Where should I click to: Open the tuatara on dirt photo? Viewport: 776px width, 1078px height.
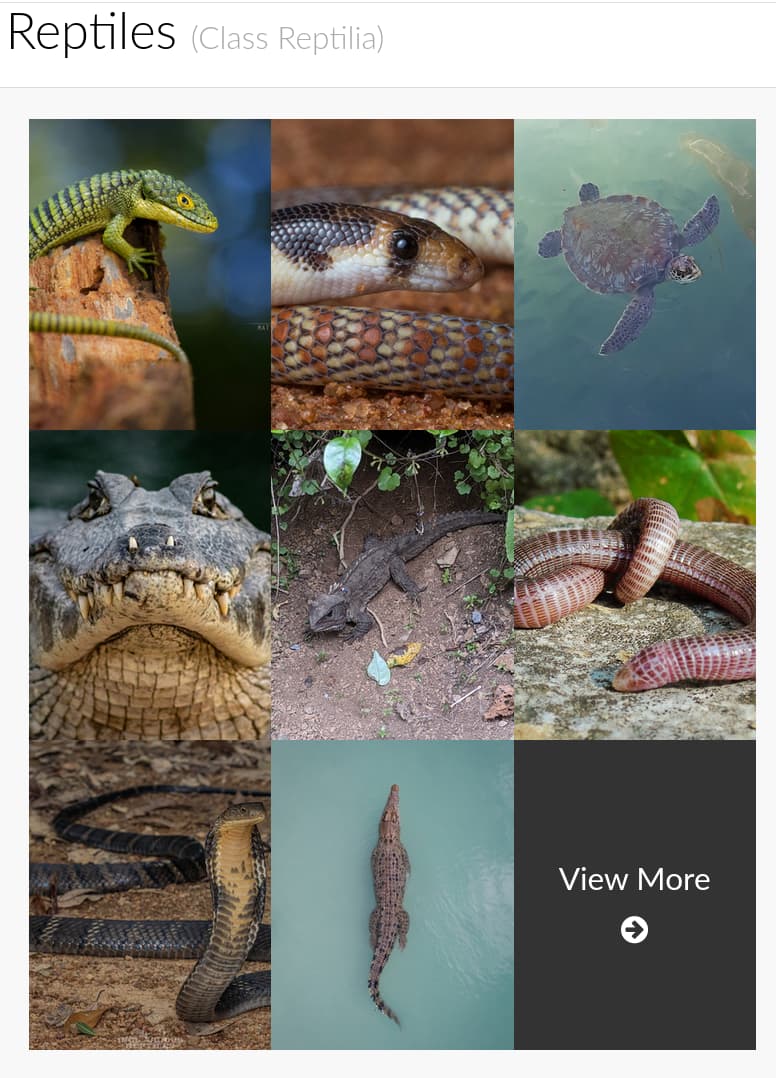pos(392,585)
